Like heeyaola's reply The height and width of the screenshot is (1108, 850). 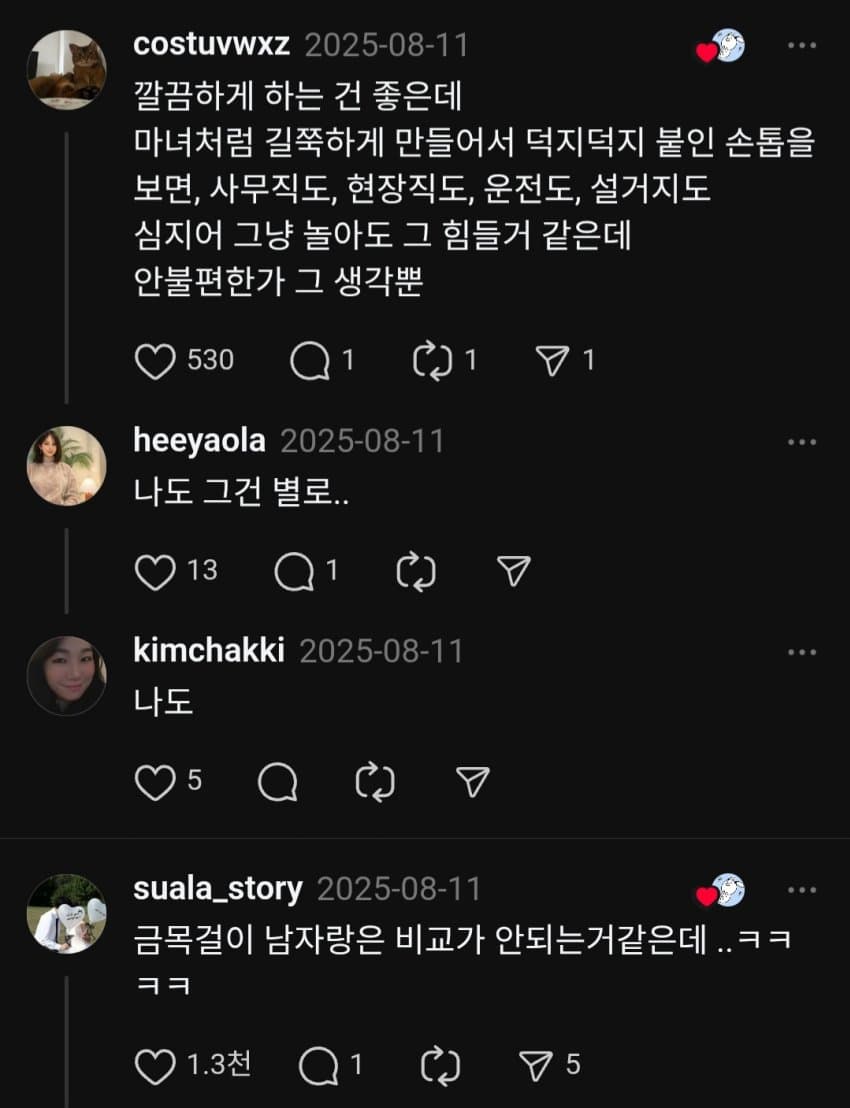155,571
